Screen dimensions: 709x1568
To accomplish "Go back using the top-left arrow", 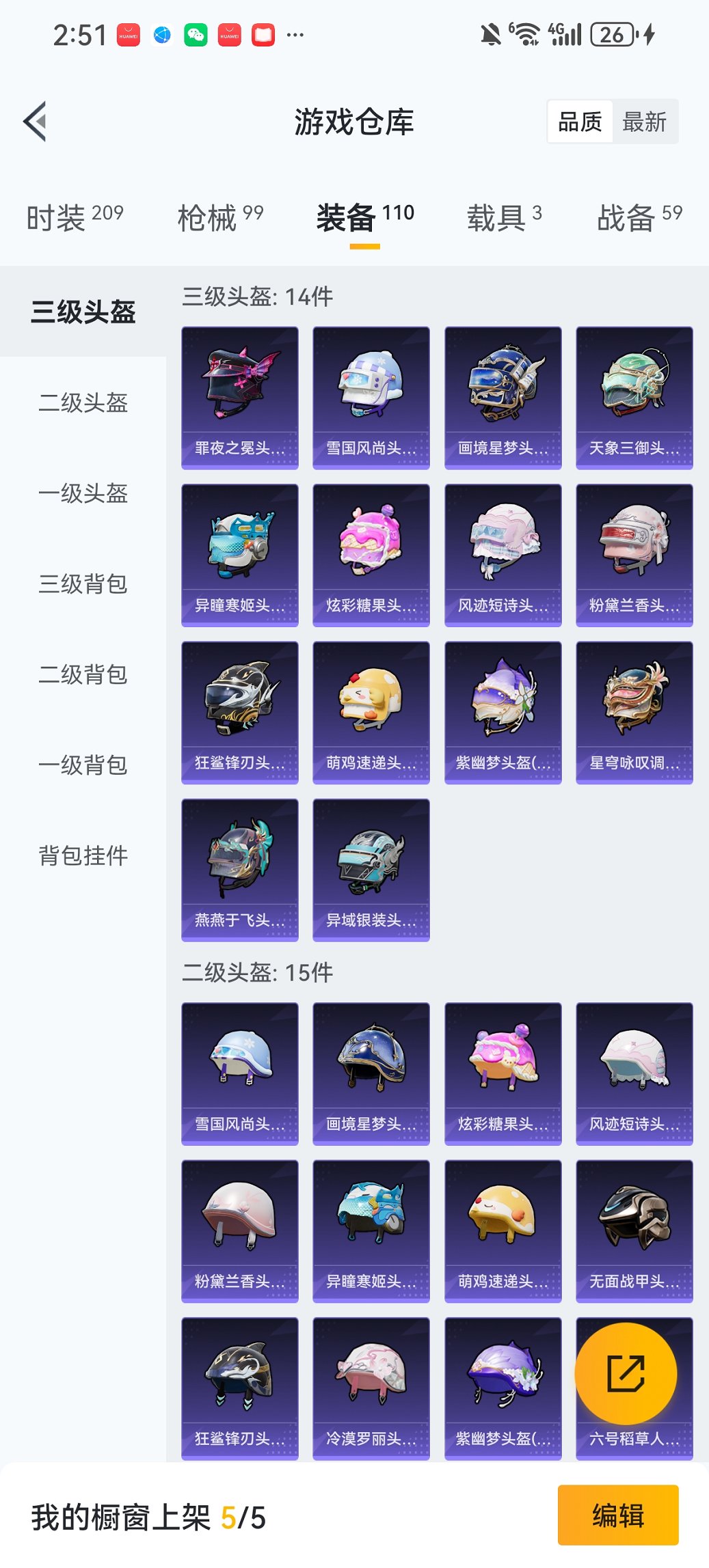I will 36,122.
